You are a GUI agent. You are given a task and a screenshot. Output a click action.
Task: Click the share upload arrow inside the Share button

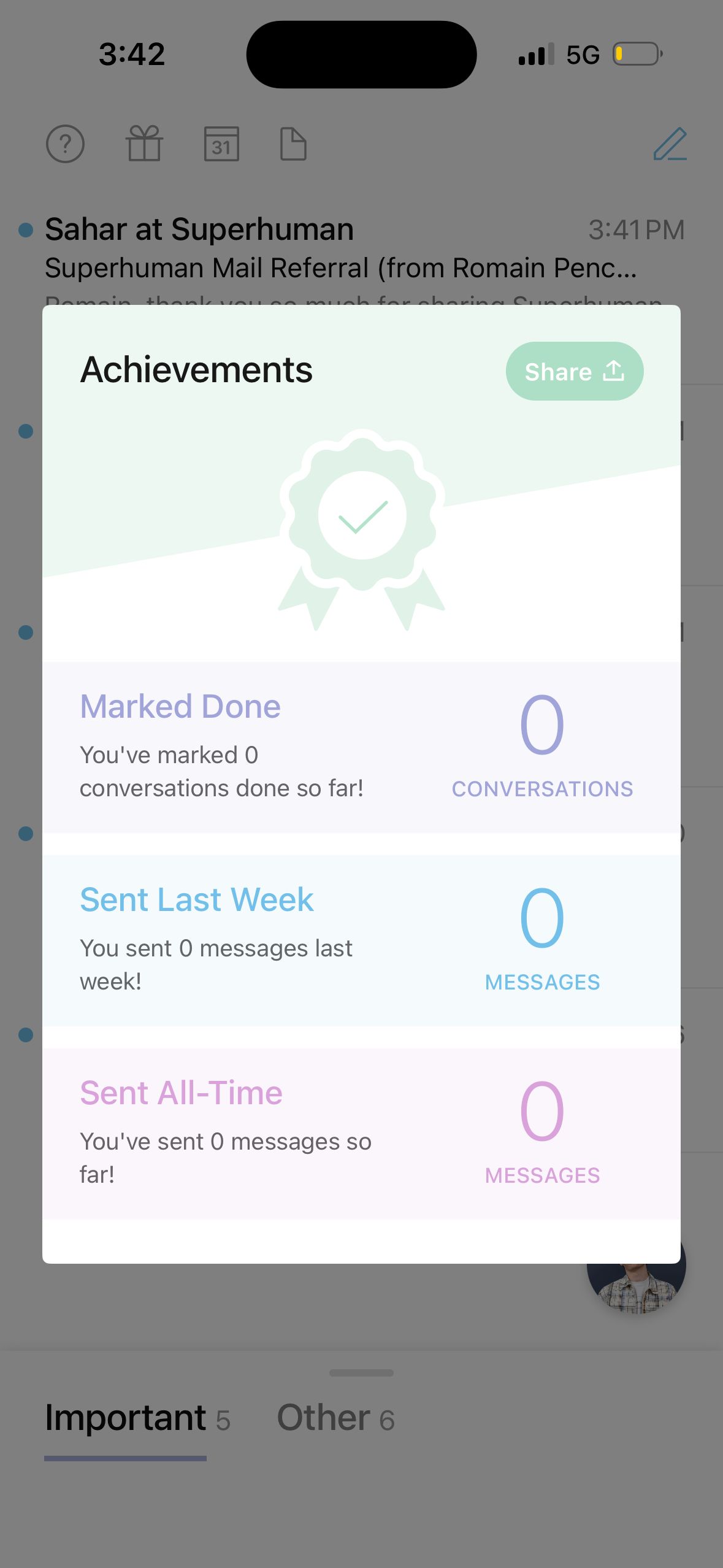pyautogui.click(x=614, y=371)
